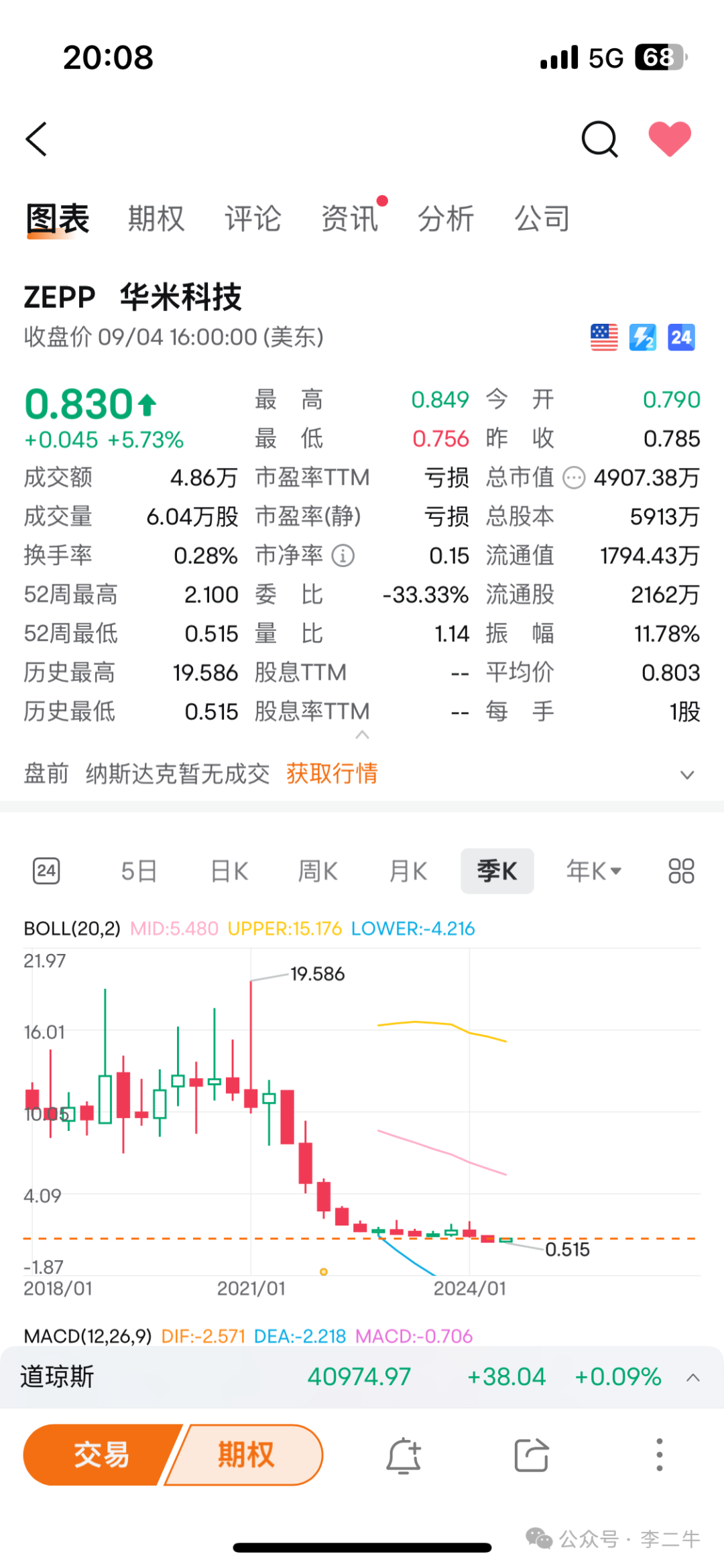Select the 日K chart period
The height and width of the screenshot is (1568, 724).
(x=229, y=871)
